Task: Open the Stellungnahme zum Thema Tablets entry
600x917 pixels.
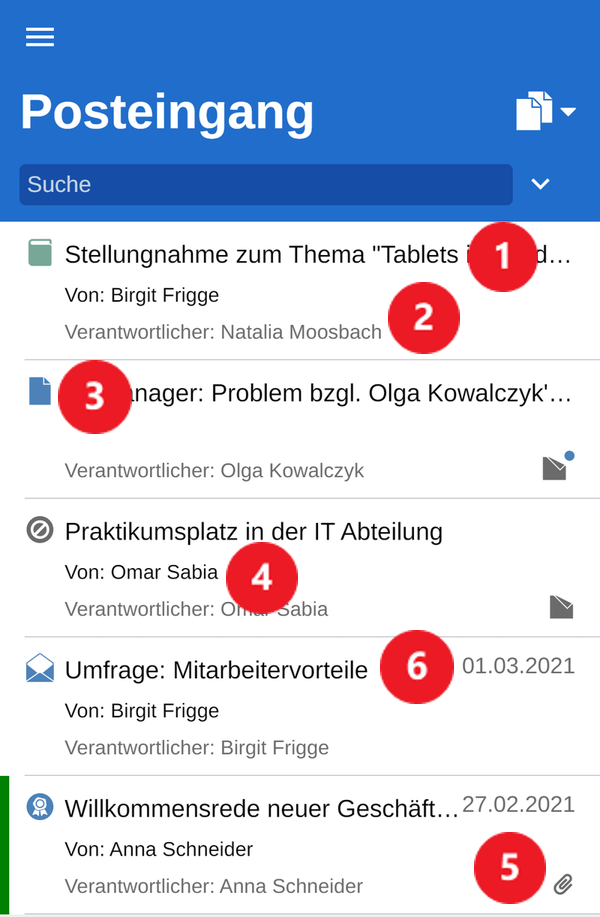Action: tap(260, 256)
